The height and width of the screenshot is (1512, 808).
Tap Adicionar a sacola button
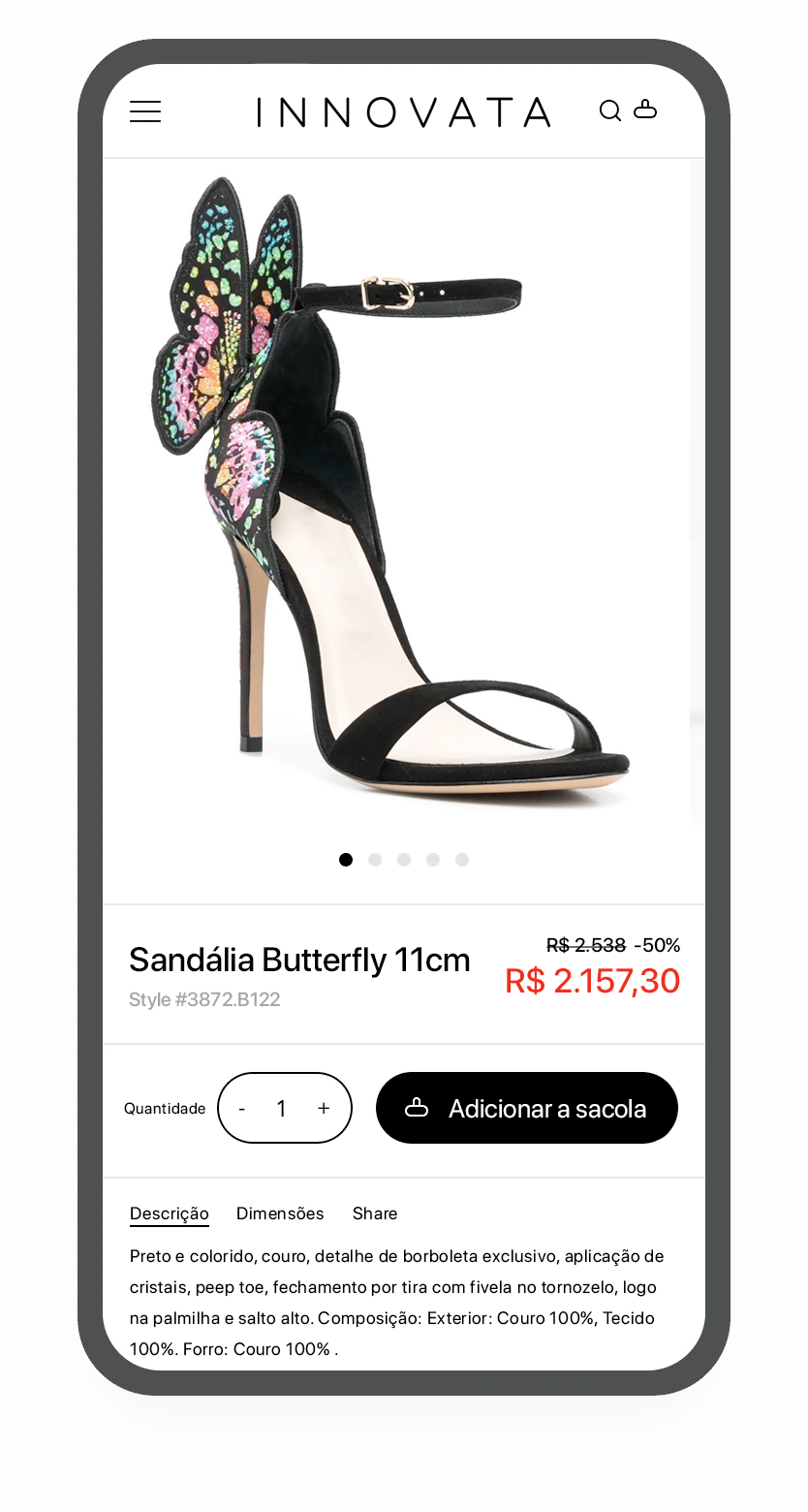pyautogui.click(x=527, y=1108)
